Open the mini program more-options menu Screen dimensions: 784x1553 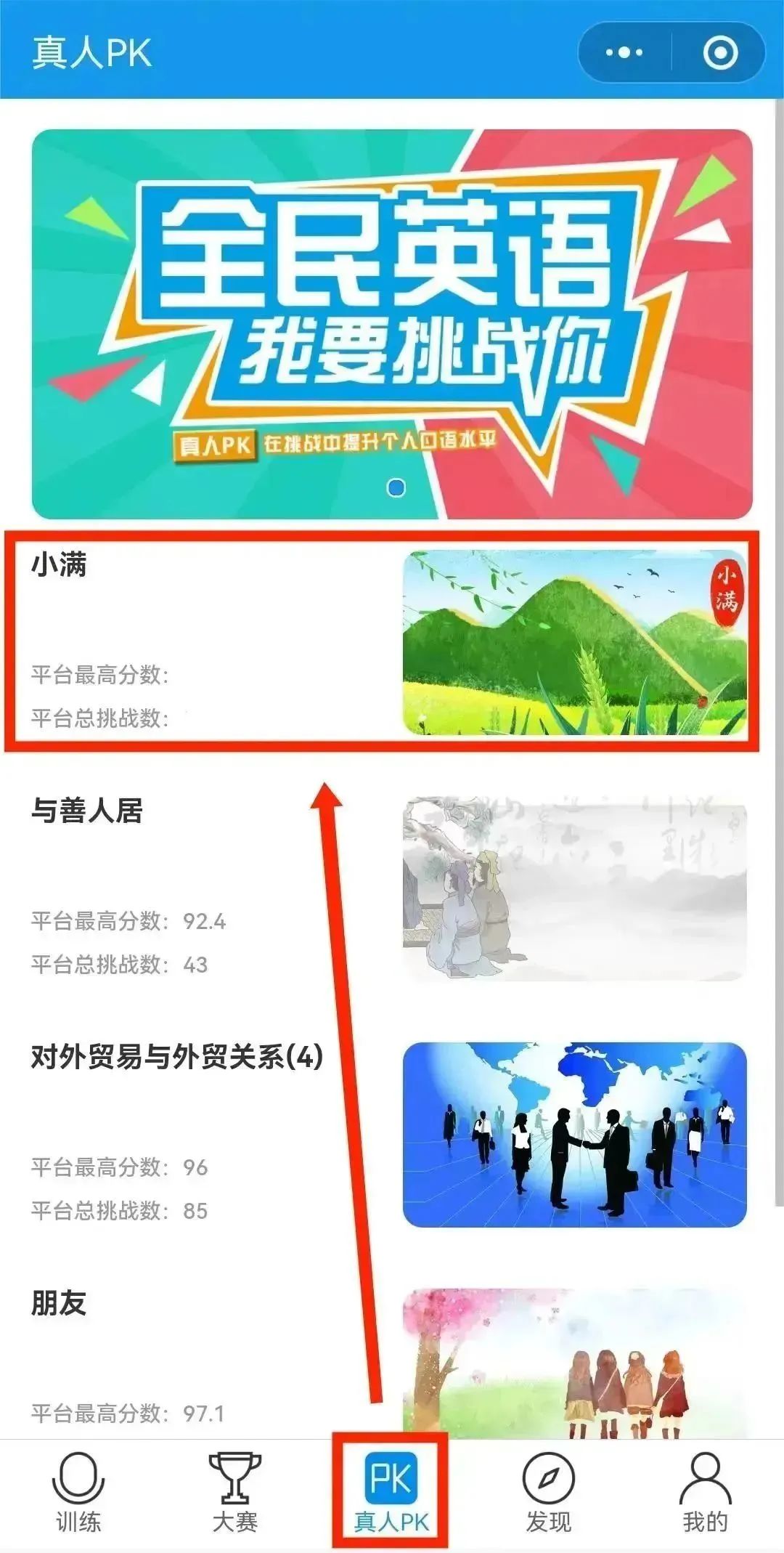(624, 53)
